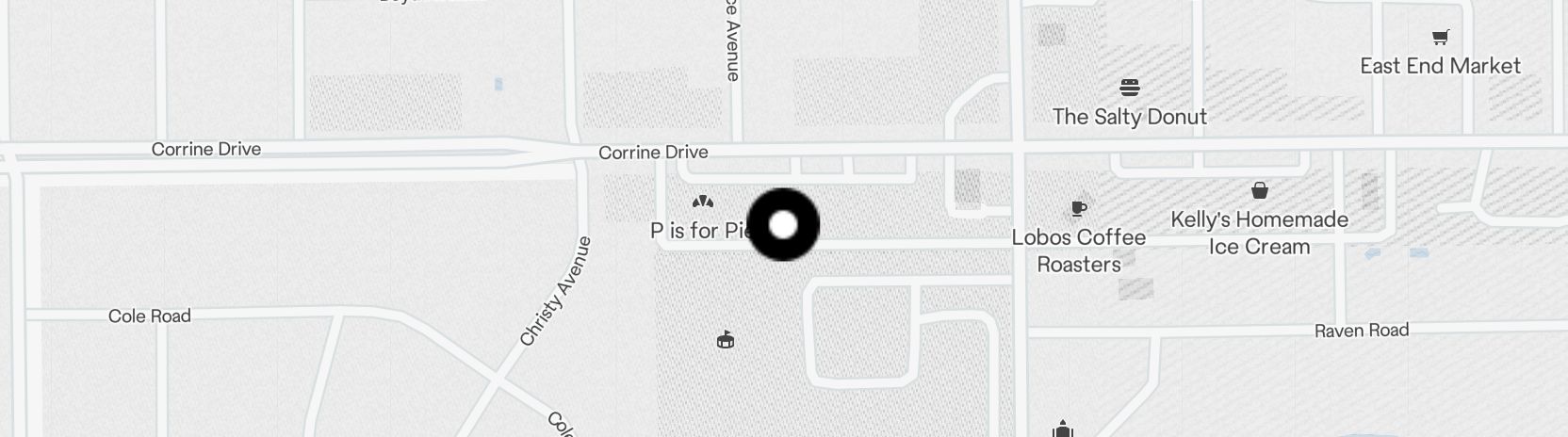Viewport: 1568px width, 437px height.
Task: Open Kelly's Homemade Ice Cream marker
Action: pos(1260,191)
